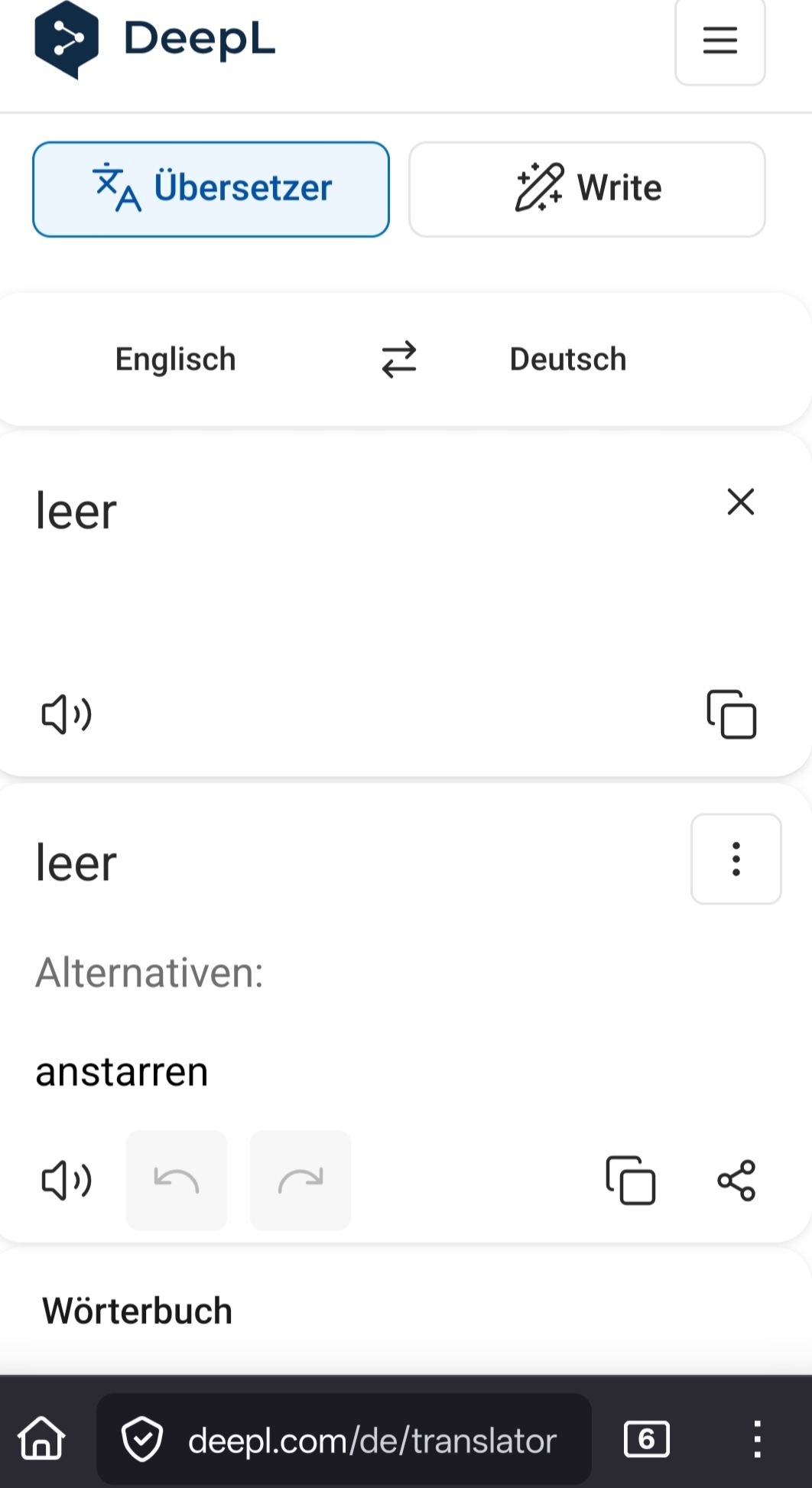This screenshot has width=812, height=1488.
Task: Clear the source text
Action: (x=740, y=502)
